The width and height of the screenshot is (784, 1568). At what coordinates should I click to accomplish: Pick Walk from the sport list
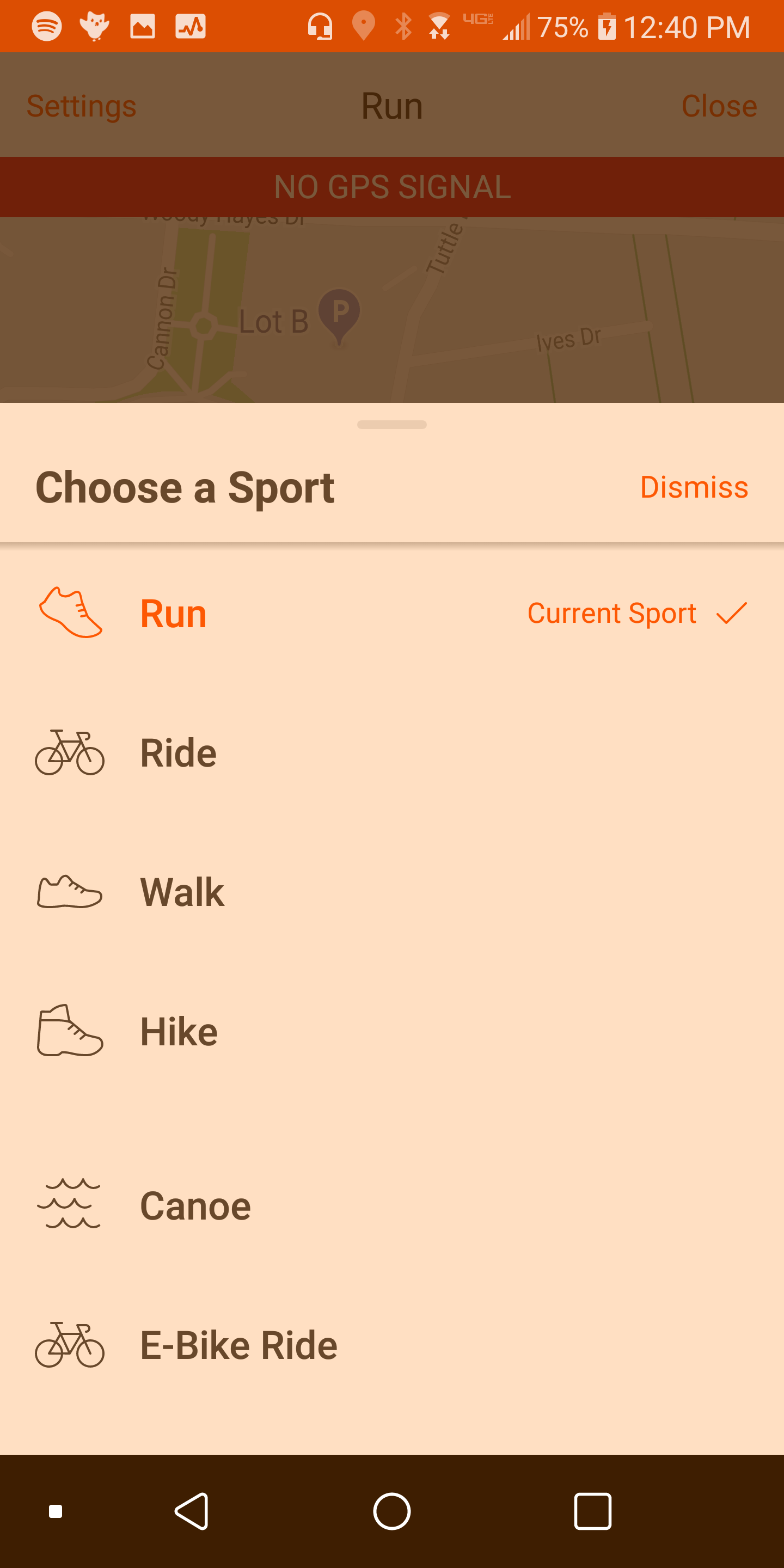[x=181, y=892]
